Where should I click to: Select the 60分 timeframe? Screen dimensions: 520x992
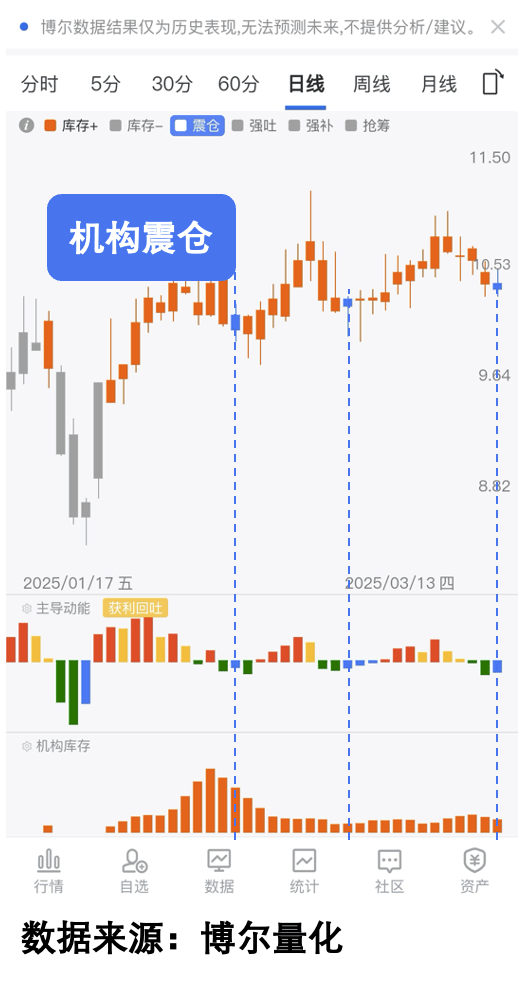point(238,84)
